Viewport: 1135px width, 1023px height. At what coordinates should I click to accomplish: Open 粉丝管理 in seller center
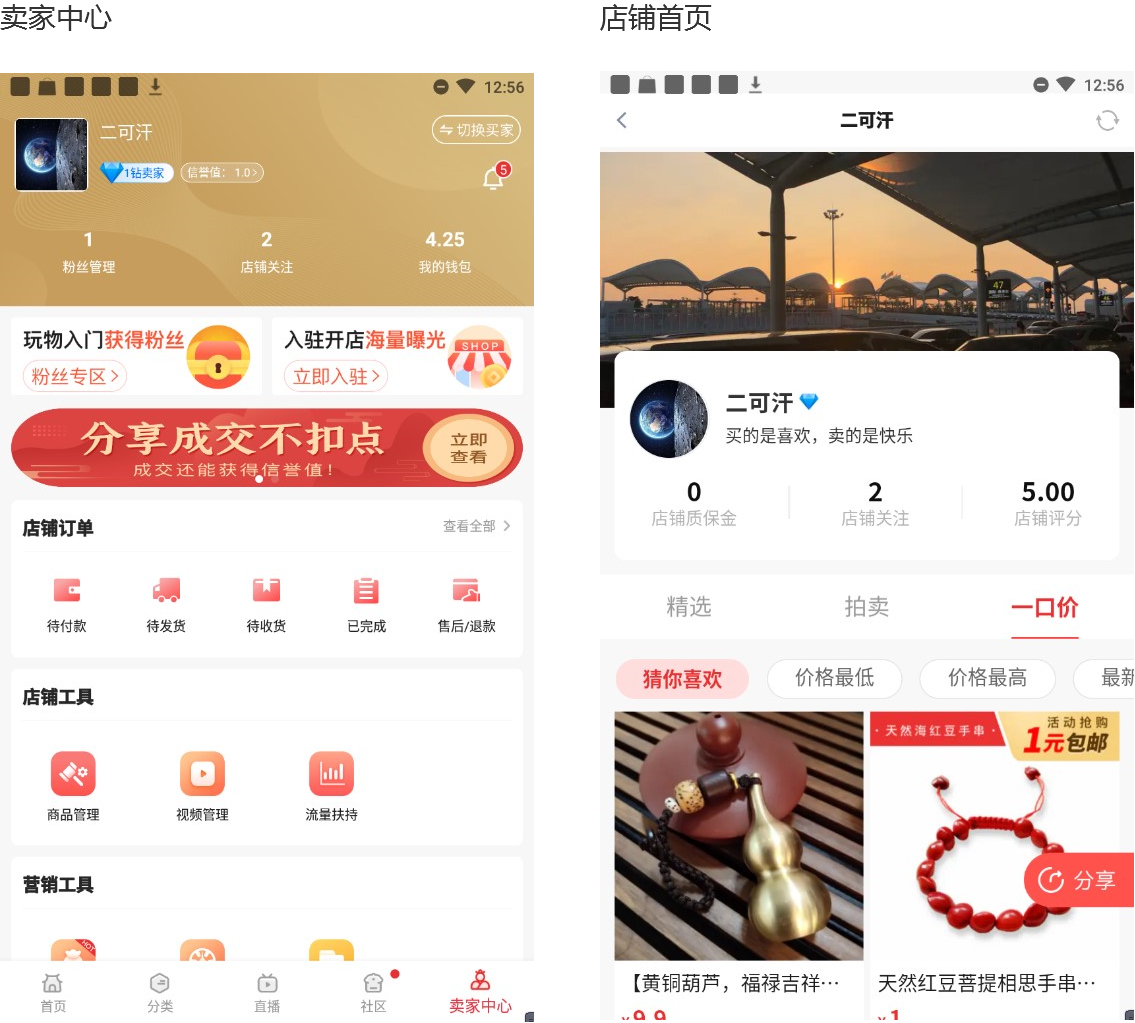point(88,252)
